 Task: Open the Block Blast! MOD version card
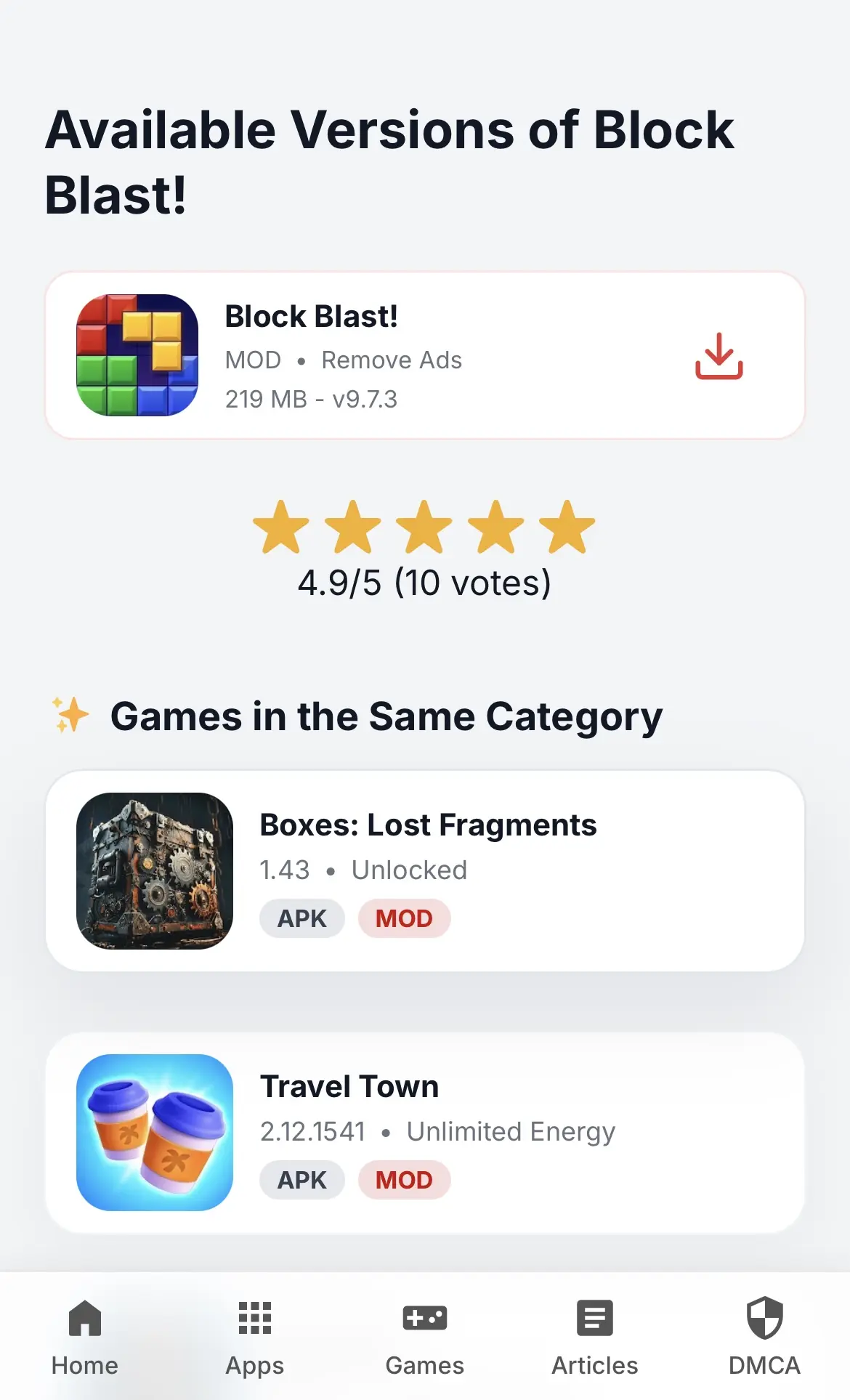click(425, 355)
